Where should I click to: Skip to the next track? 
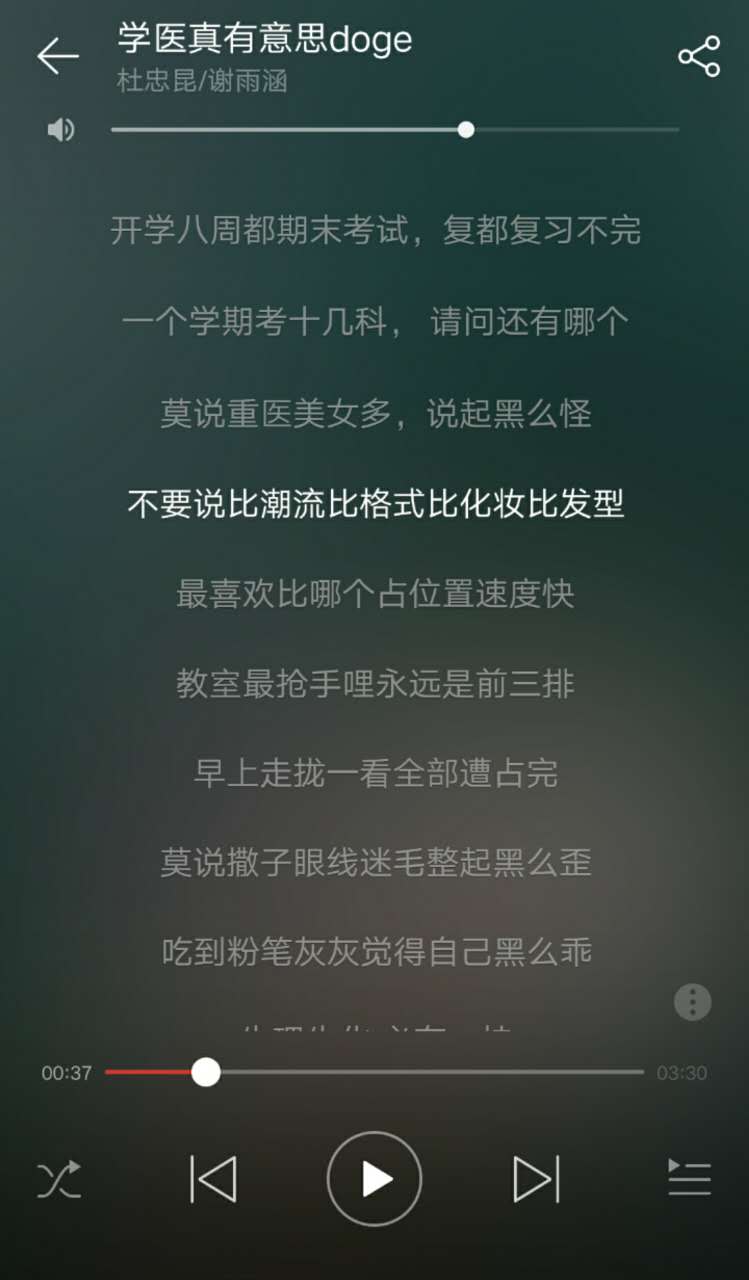tap(536, 1179)
